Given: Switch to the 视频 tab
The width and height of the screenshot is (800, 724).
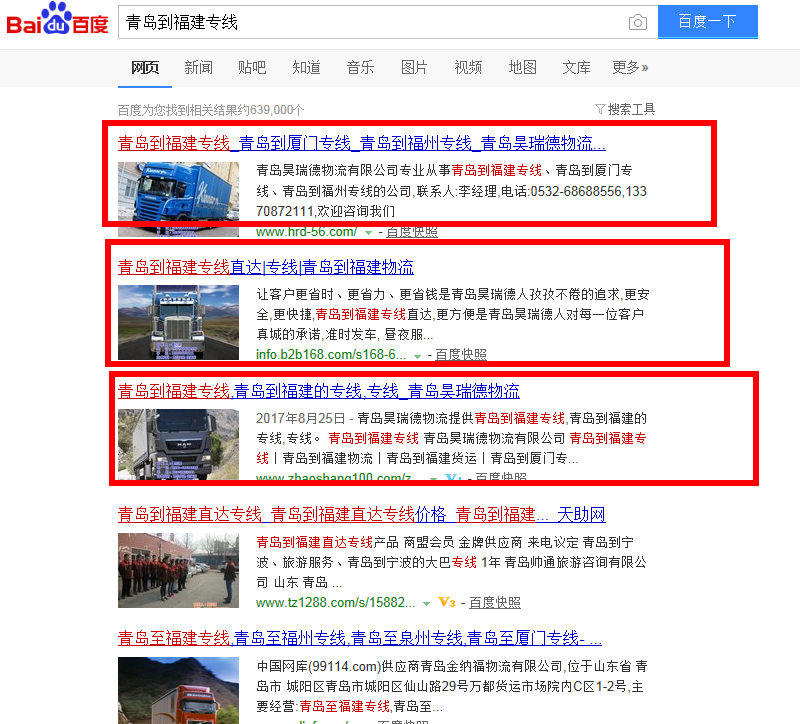Looking at the screenshot, I should 468,68.
